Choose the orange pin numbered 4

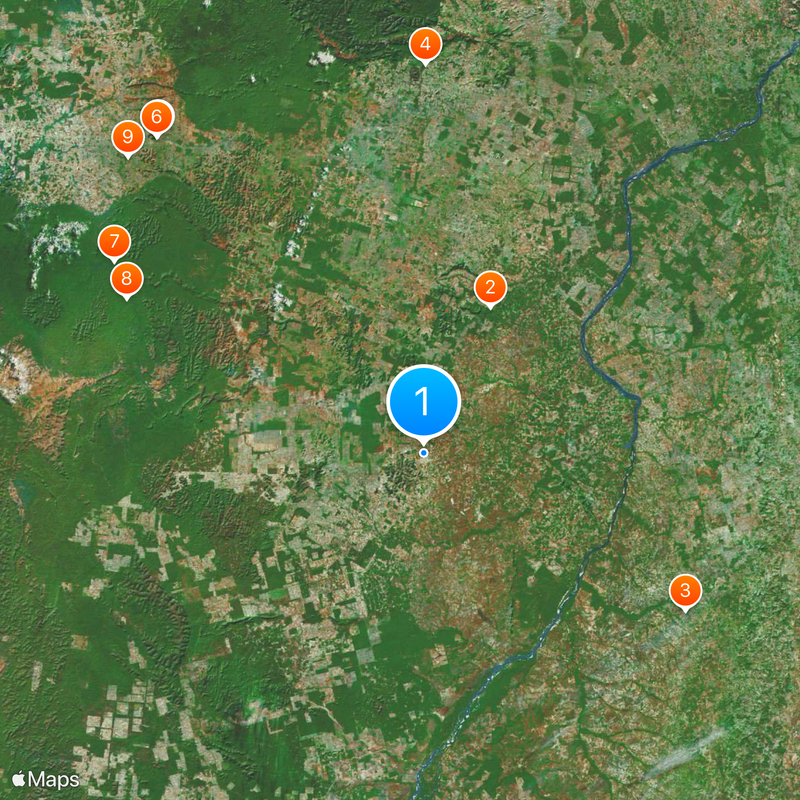pos(425,44)
